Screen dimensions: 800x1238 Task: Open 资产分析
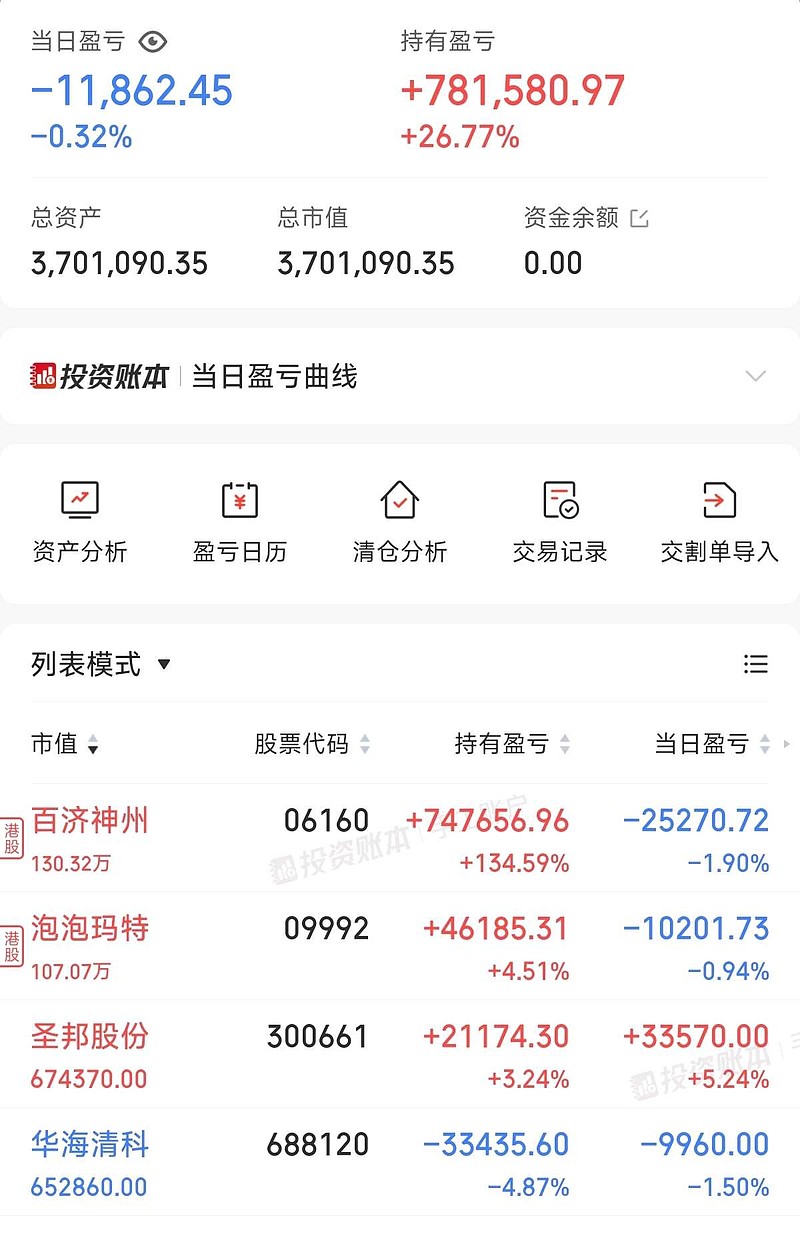click(80, 521)
